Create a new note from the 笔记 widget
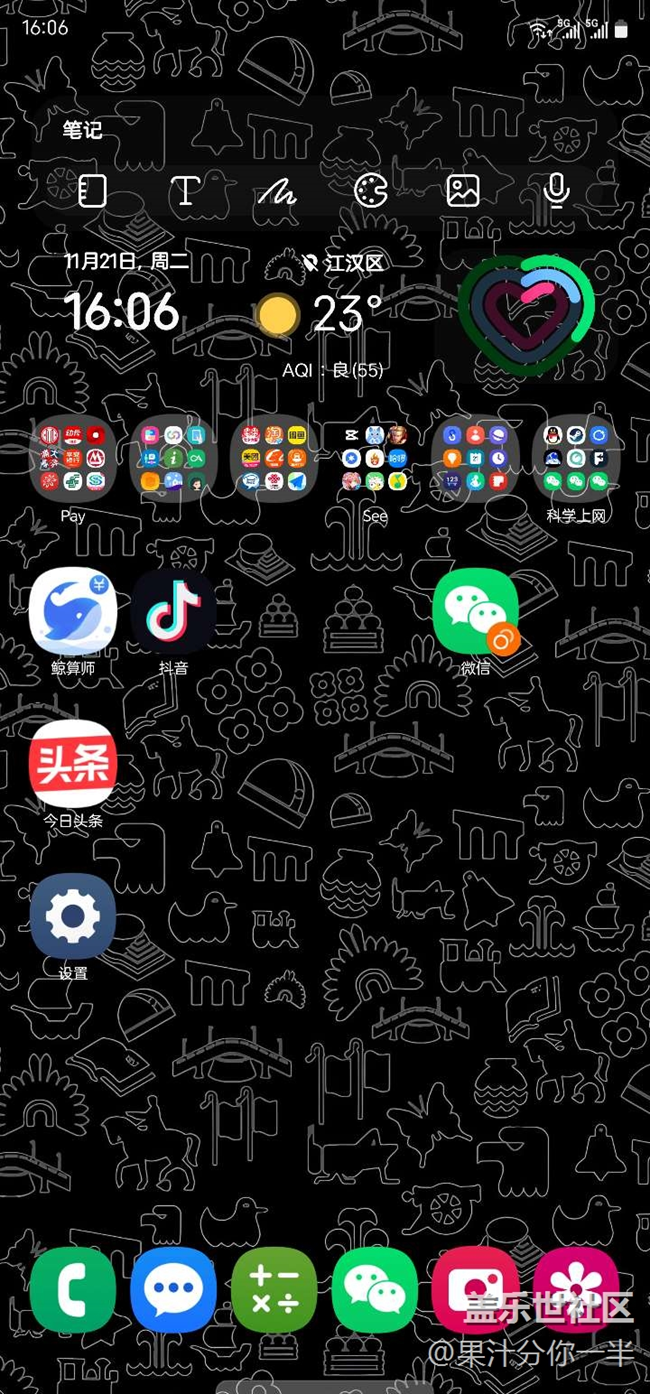This screenshot has width=650, height=1394. click(x=93, y=190)
